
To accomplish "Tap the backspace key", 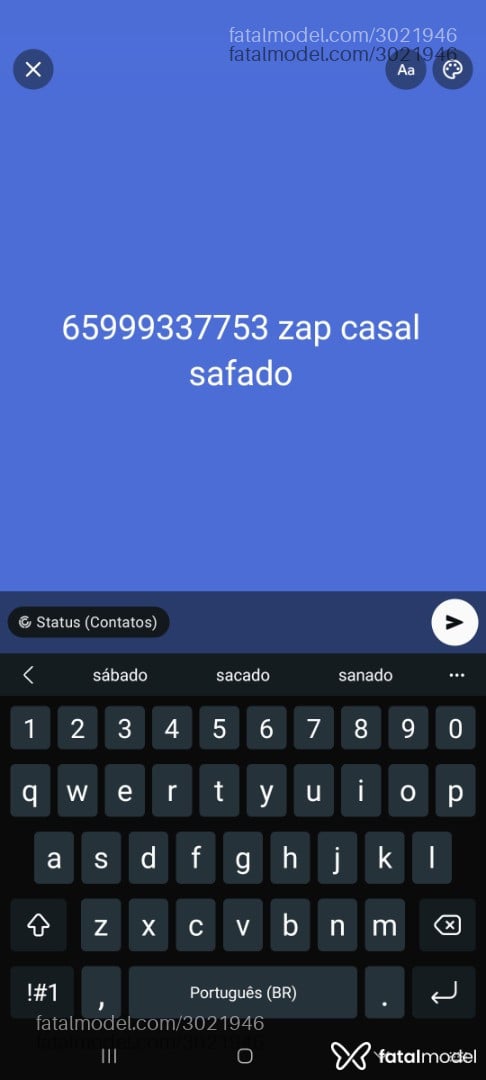I will (447, 925).
